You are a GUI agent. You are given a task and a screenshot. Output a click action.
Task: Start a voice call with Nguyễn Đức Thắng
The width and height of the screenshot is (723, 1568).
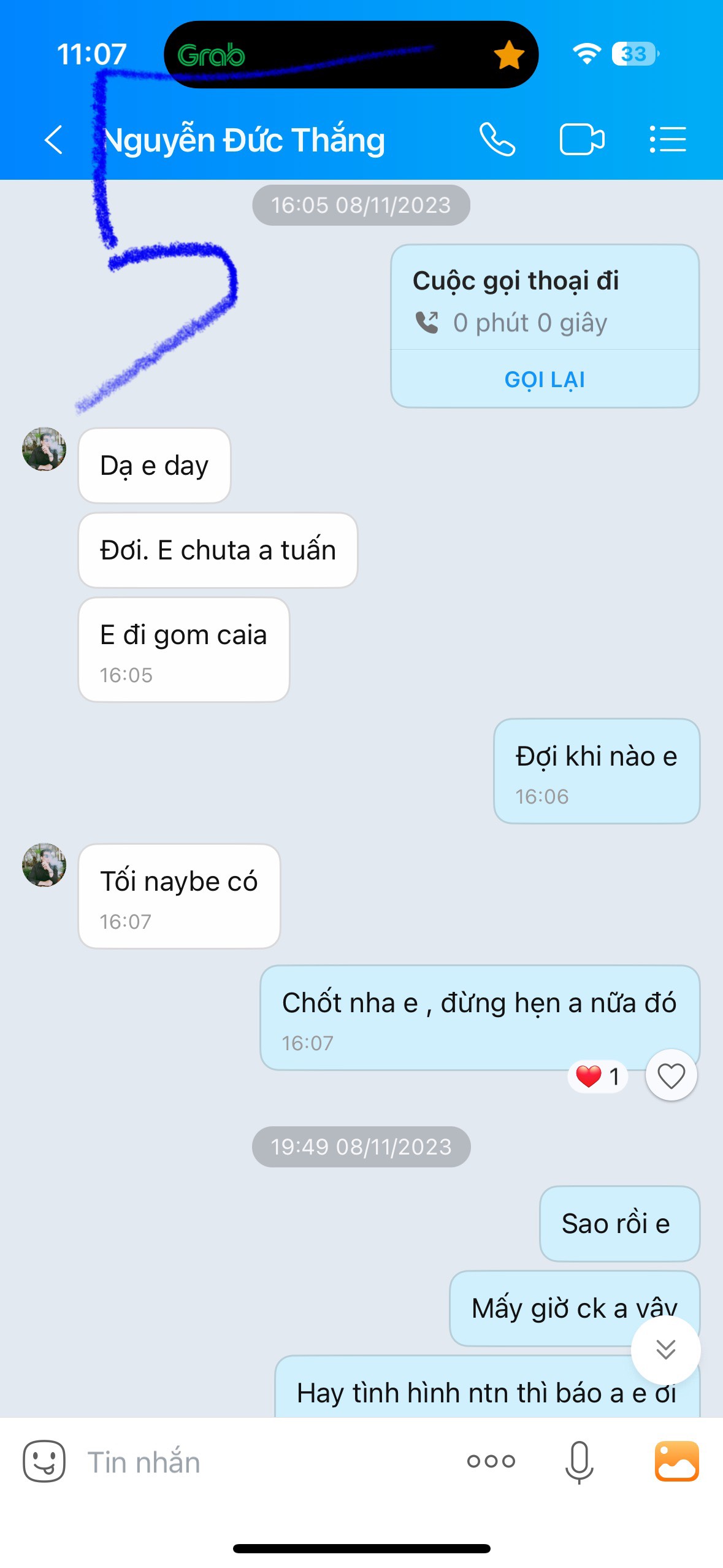click(x=497, y=140)
